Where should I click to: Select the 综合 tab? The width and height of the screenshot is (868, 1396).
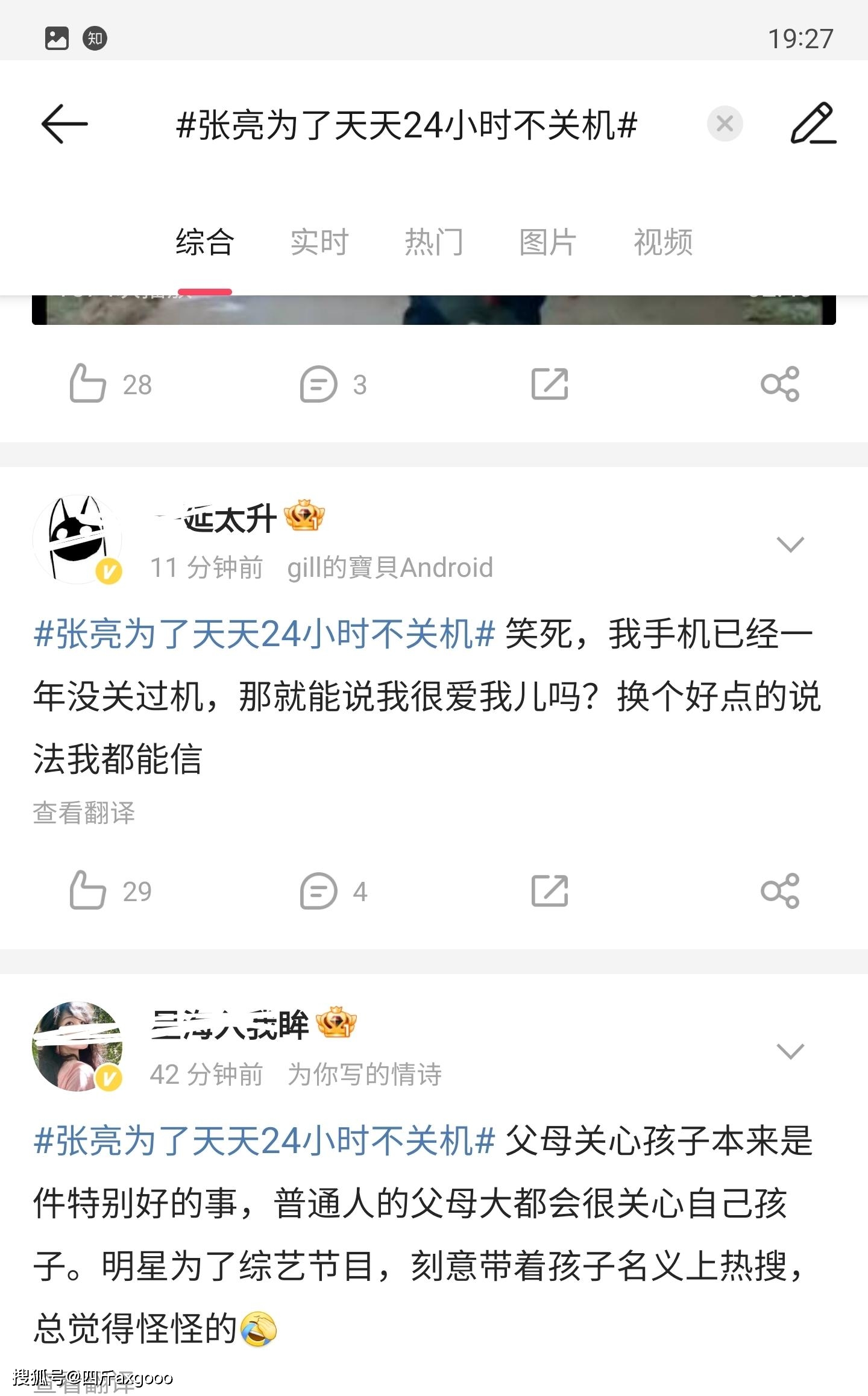205,242
